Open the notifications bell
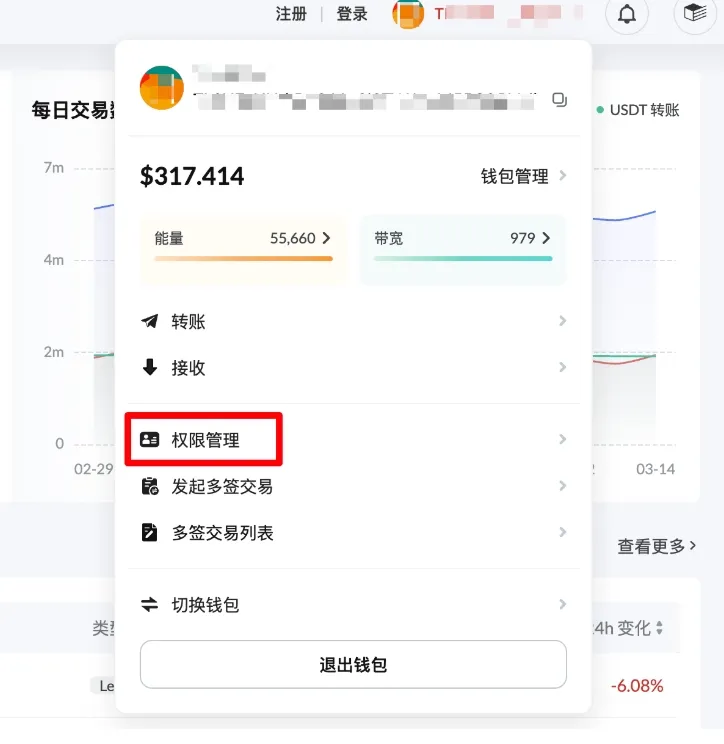Image resolution: width=724 pixels, height=744 pixels. (627, 15)
